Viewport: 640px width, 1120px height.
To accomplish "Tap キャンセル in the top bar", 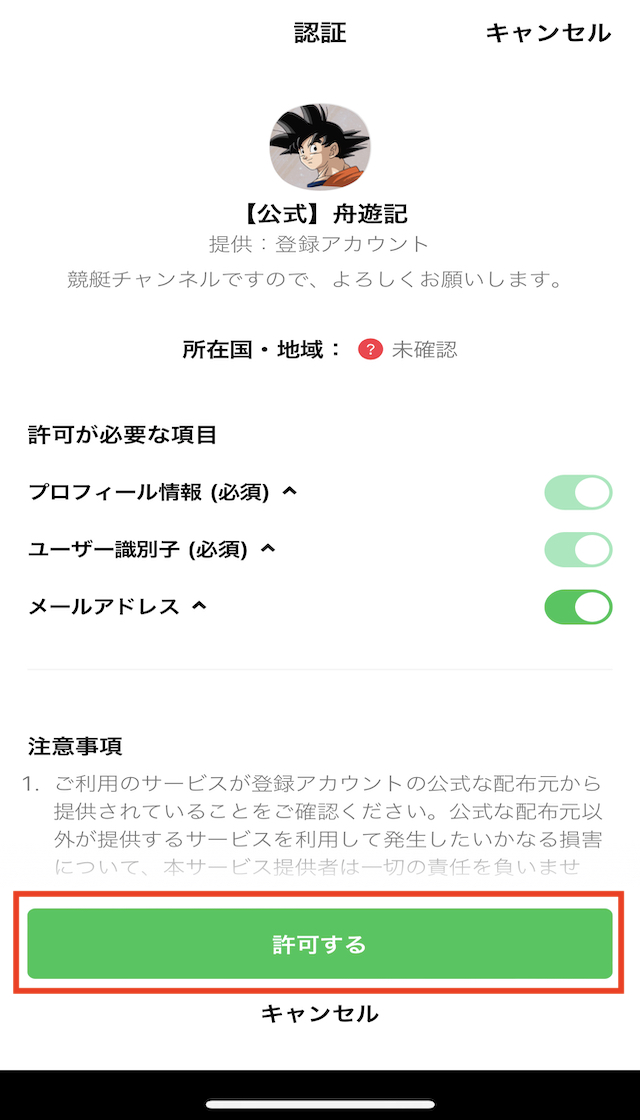I will coord(548,33).
